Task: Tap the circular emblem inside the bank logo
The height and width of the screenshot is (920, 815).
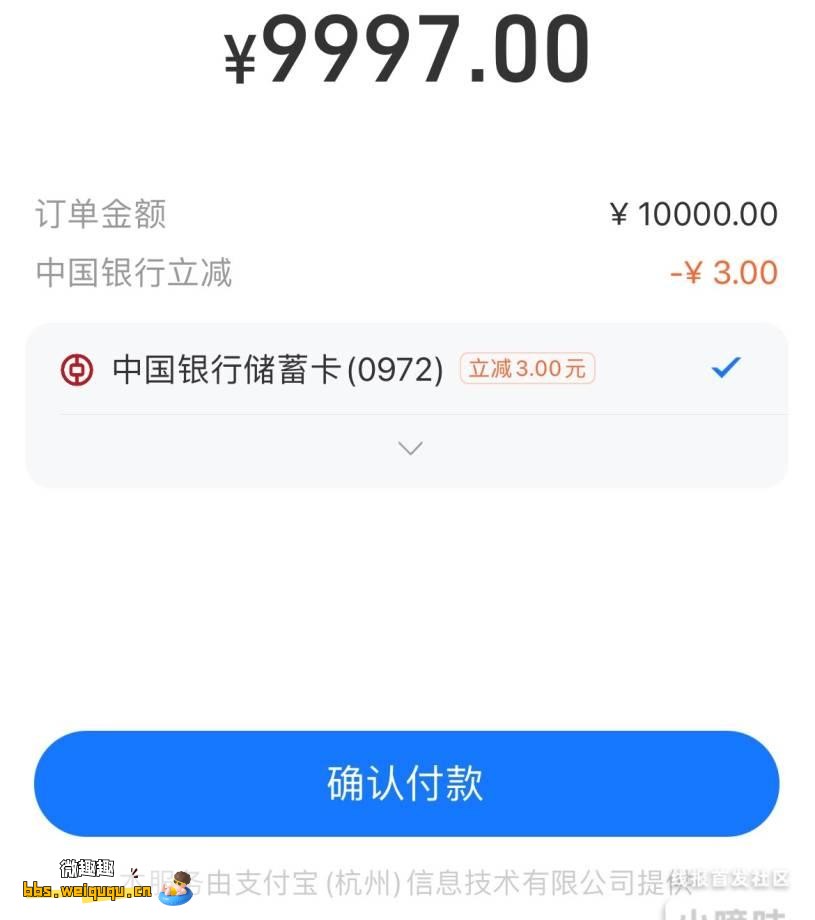Action: 78,369
